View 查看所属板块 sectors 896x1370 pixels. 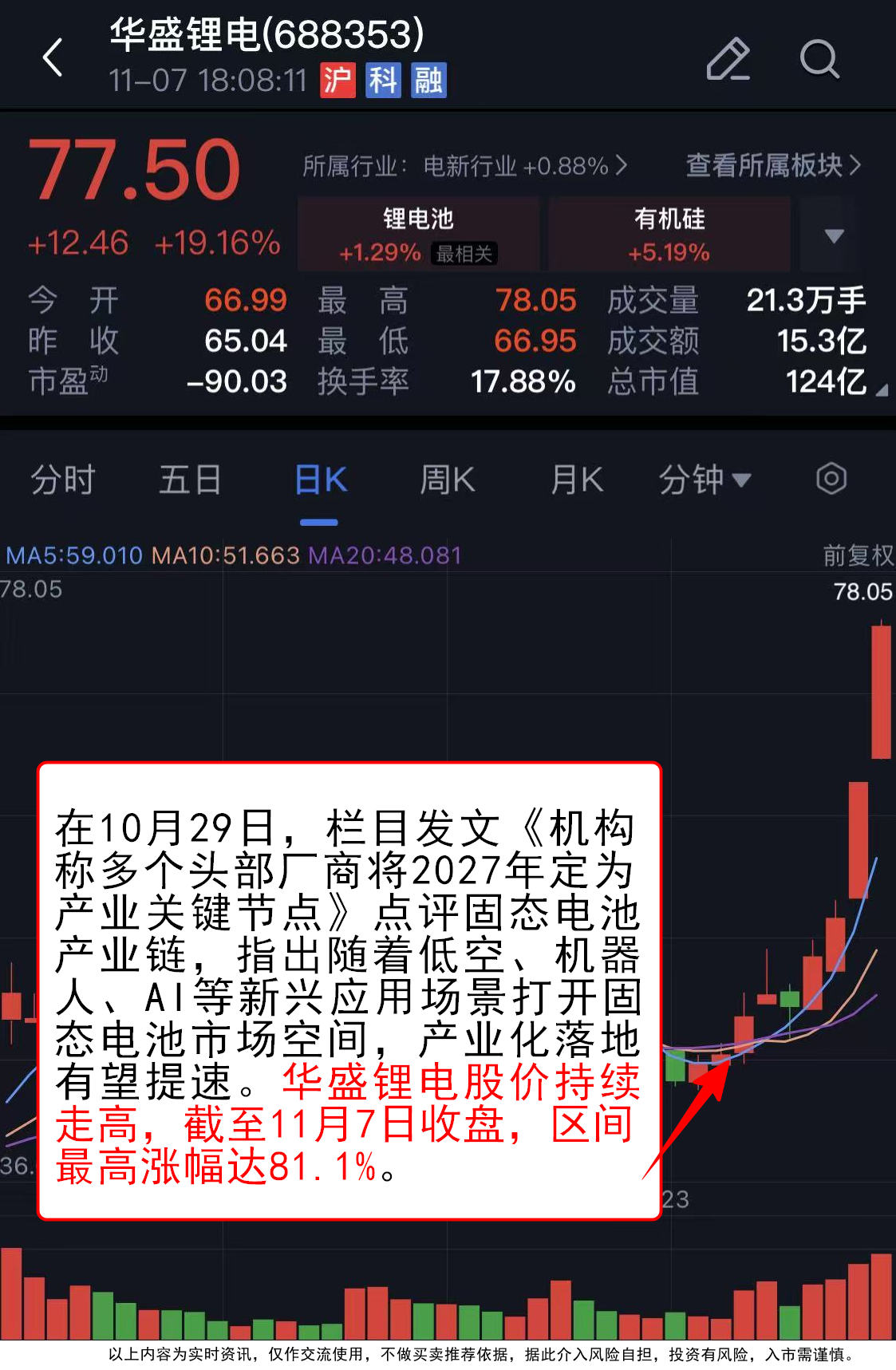pos(772,165)
